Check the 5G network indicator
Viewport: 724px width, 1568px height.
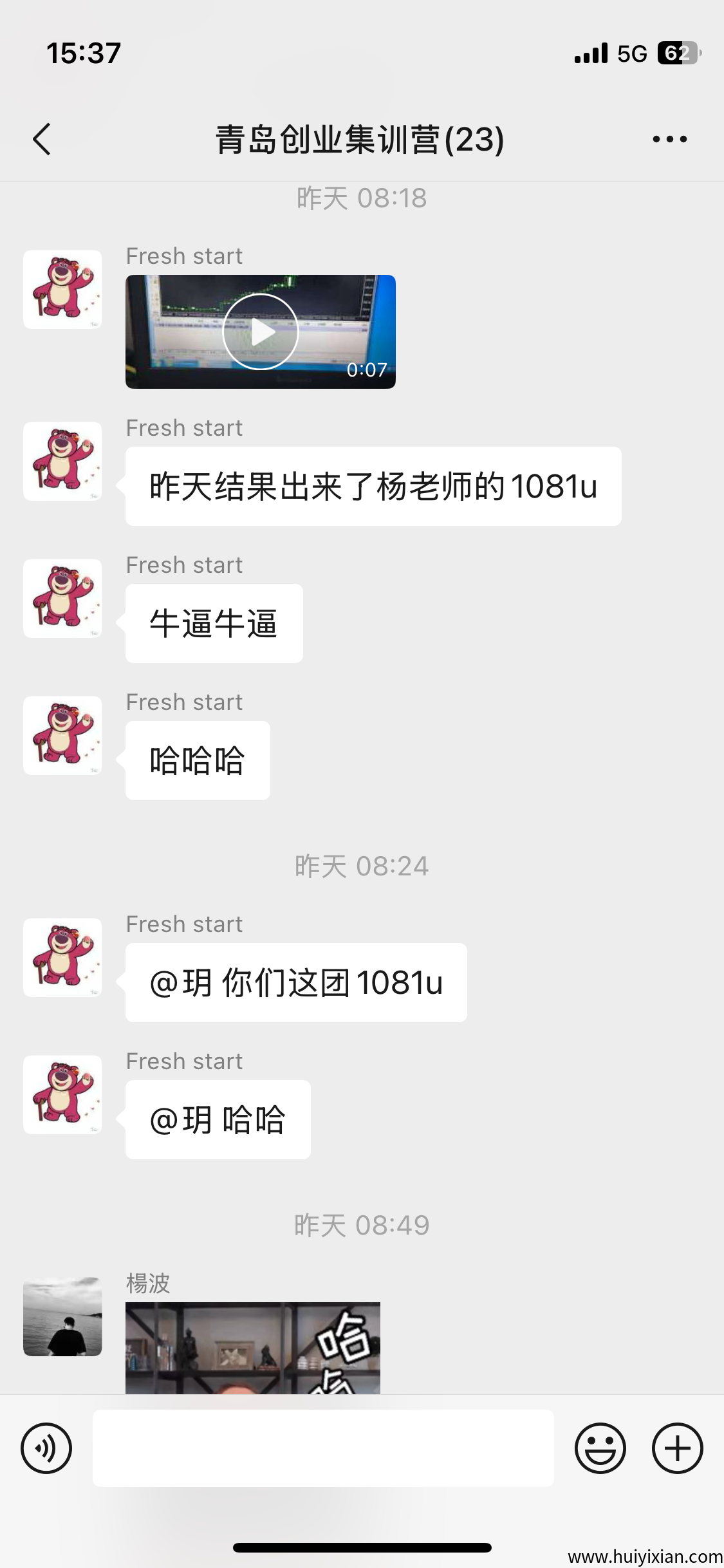[x=632, y=53]
